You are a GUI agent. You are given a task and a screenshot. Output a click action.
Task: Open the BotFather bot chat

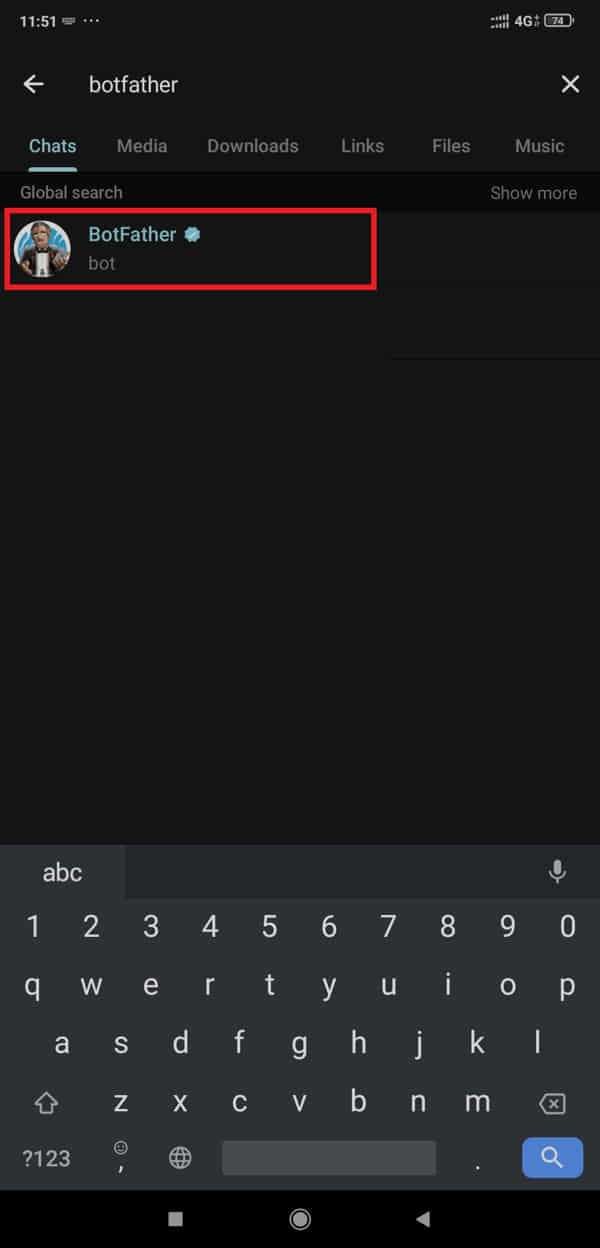(190, 249)
